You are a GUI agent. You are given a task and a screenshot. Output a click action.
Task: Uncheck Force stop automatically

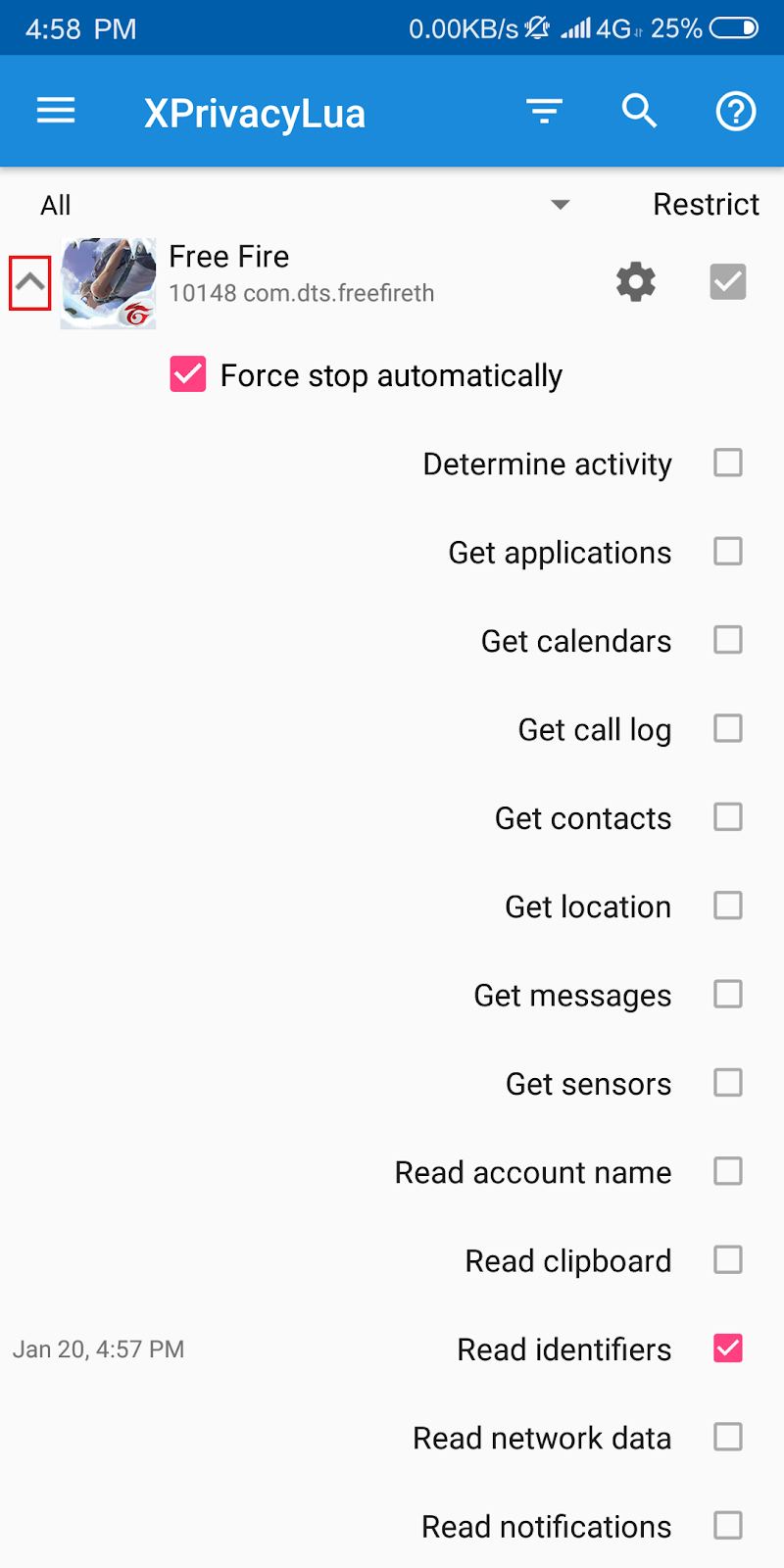point(188,374)
